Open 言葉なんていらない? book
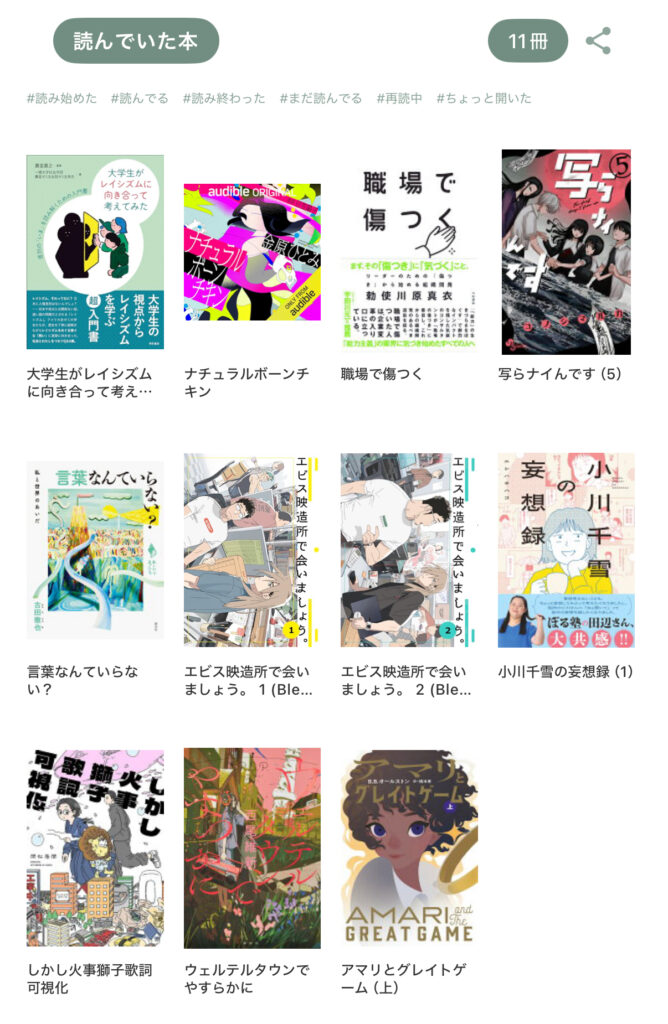Viewport: 668px width, 1024px height. 95,551
